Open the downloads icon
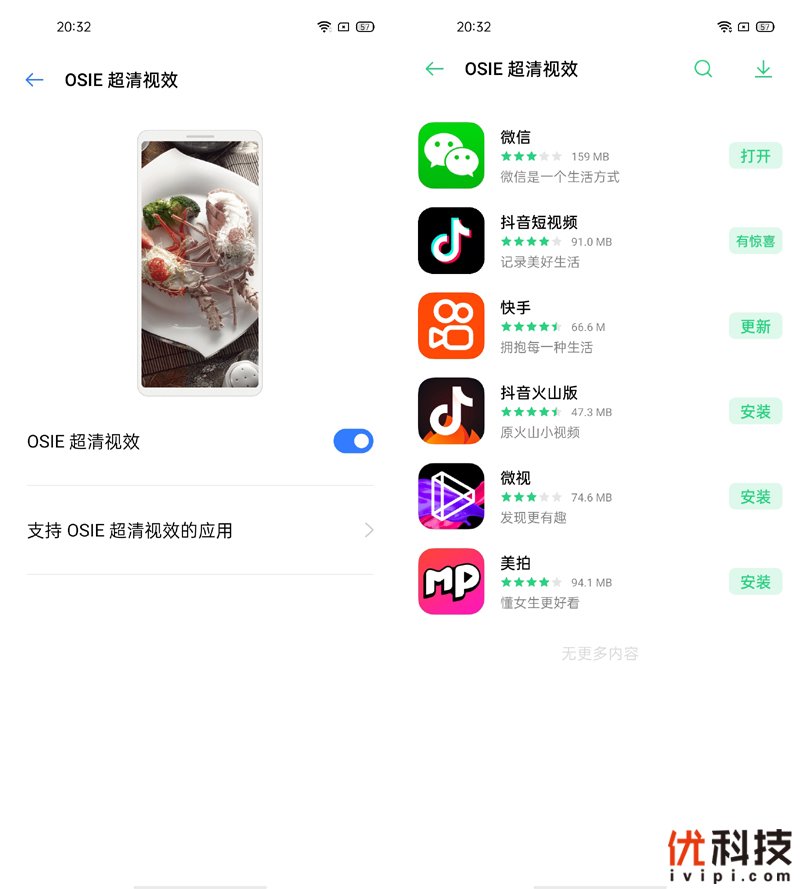The height and width of the screenshot is (889, 800). click(x=763, y=69)
